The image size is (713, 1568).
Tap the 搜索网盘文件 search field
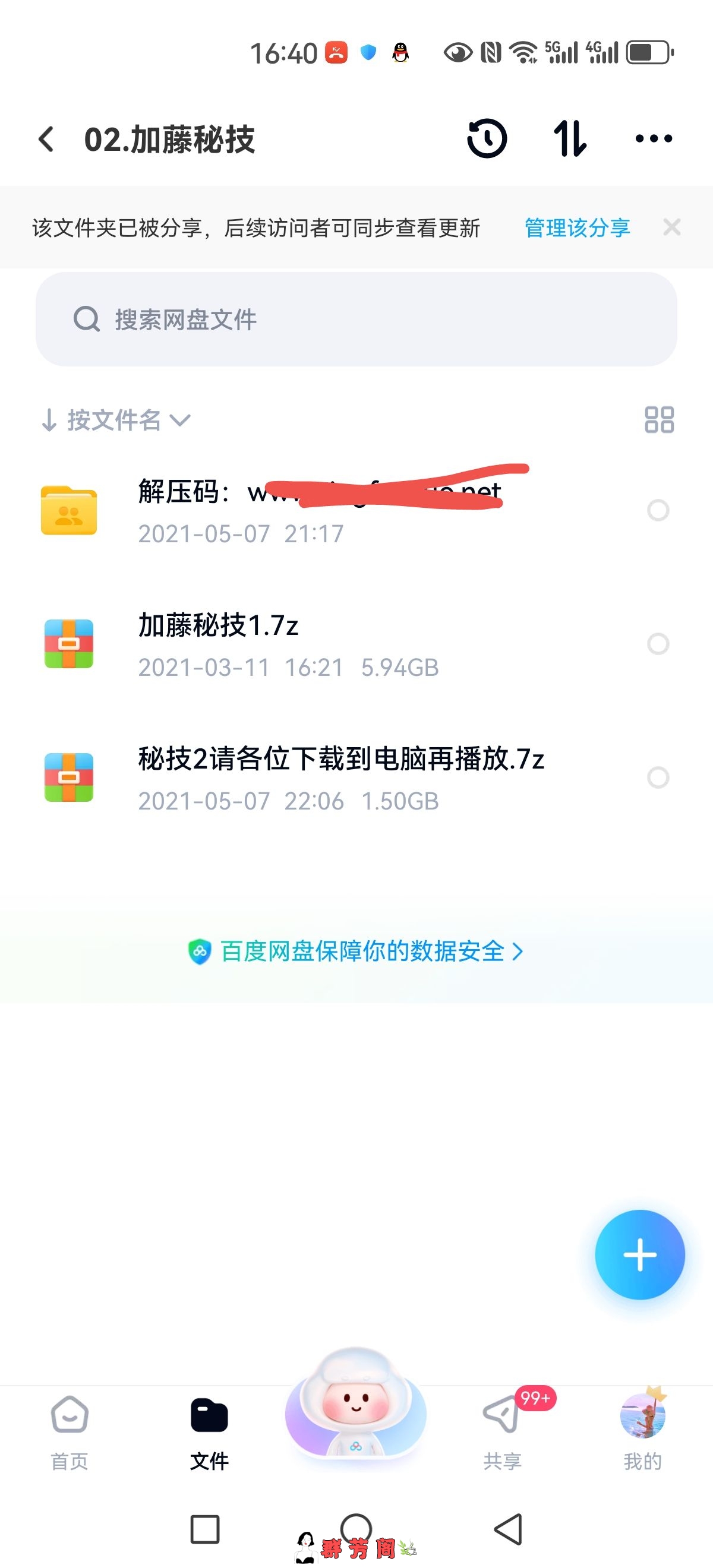356,321
